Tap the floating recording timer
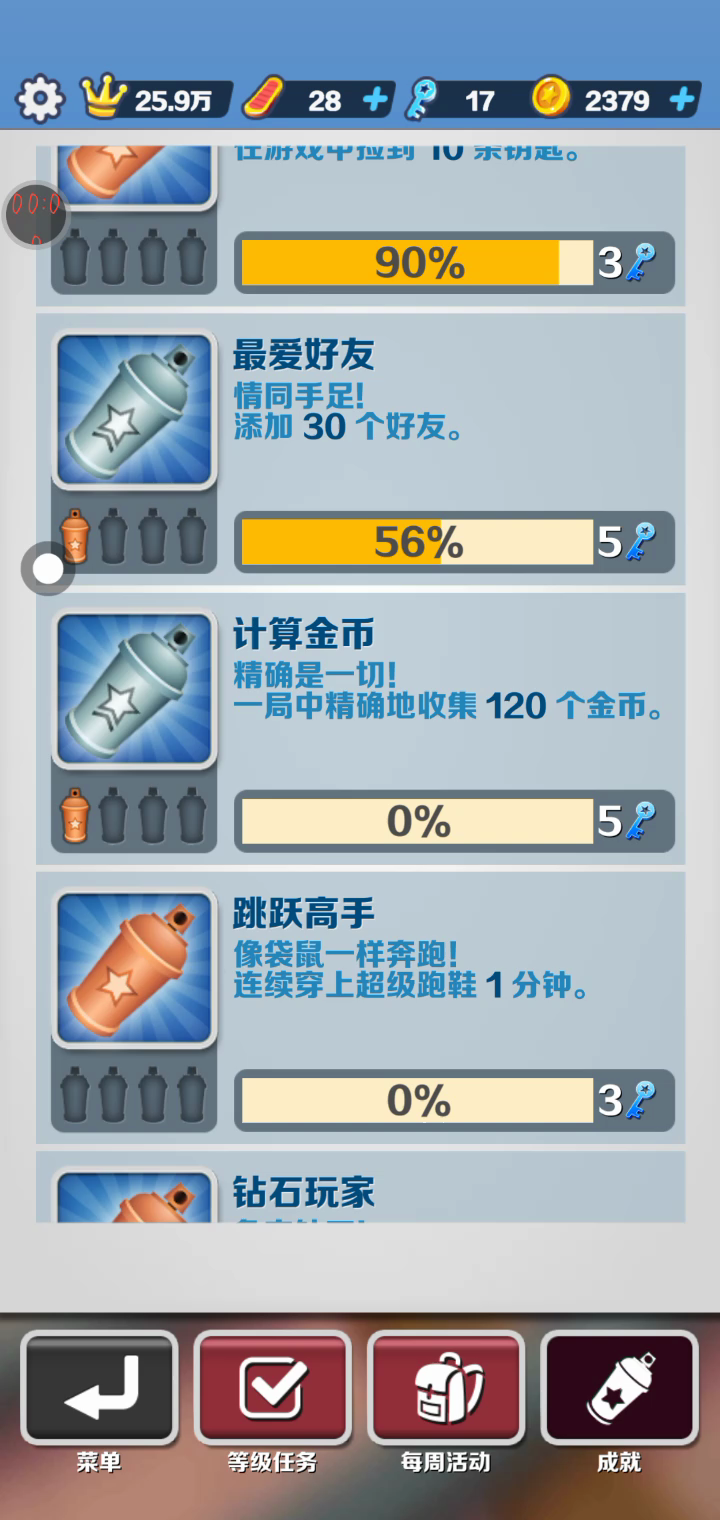720x1520 pixels. click(x=37, y=214)
